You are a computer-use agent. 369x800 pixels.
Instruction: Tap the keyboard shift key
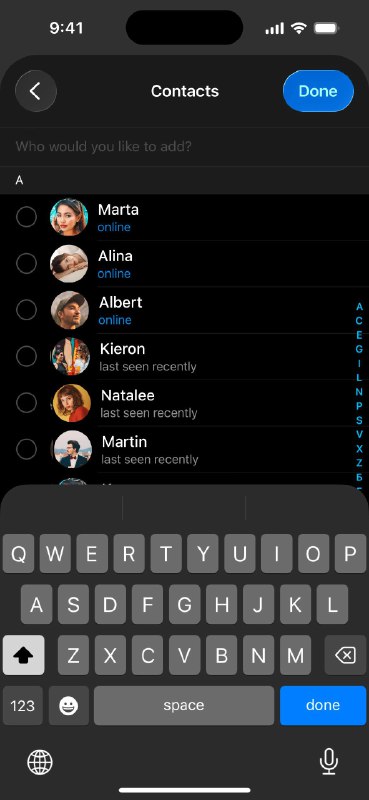point(23,655)
